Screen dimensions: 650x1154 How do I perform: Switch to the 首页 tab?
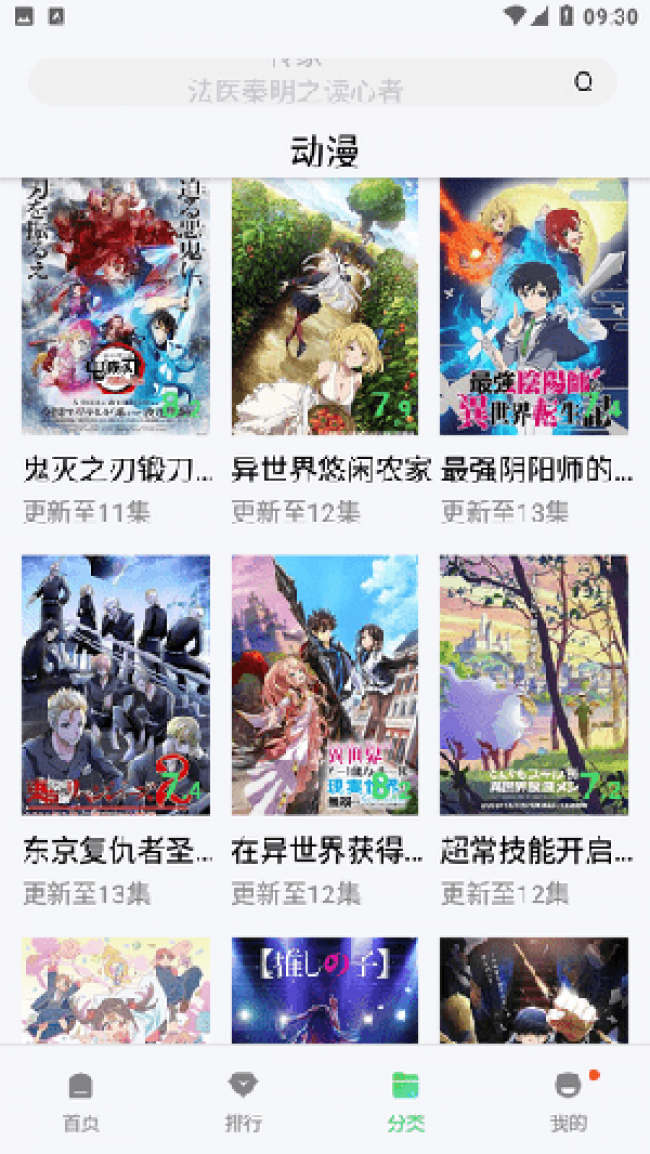tap(81, 1100)
